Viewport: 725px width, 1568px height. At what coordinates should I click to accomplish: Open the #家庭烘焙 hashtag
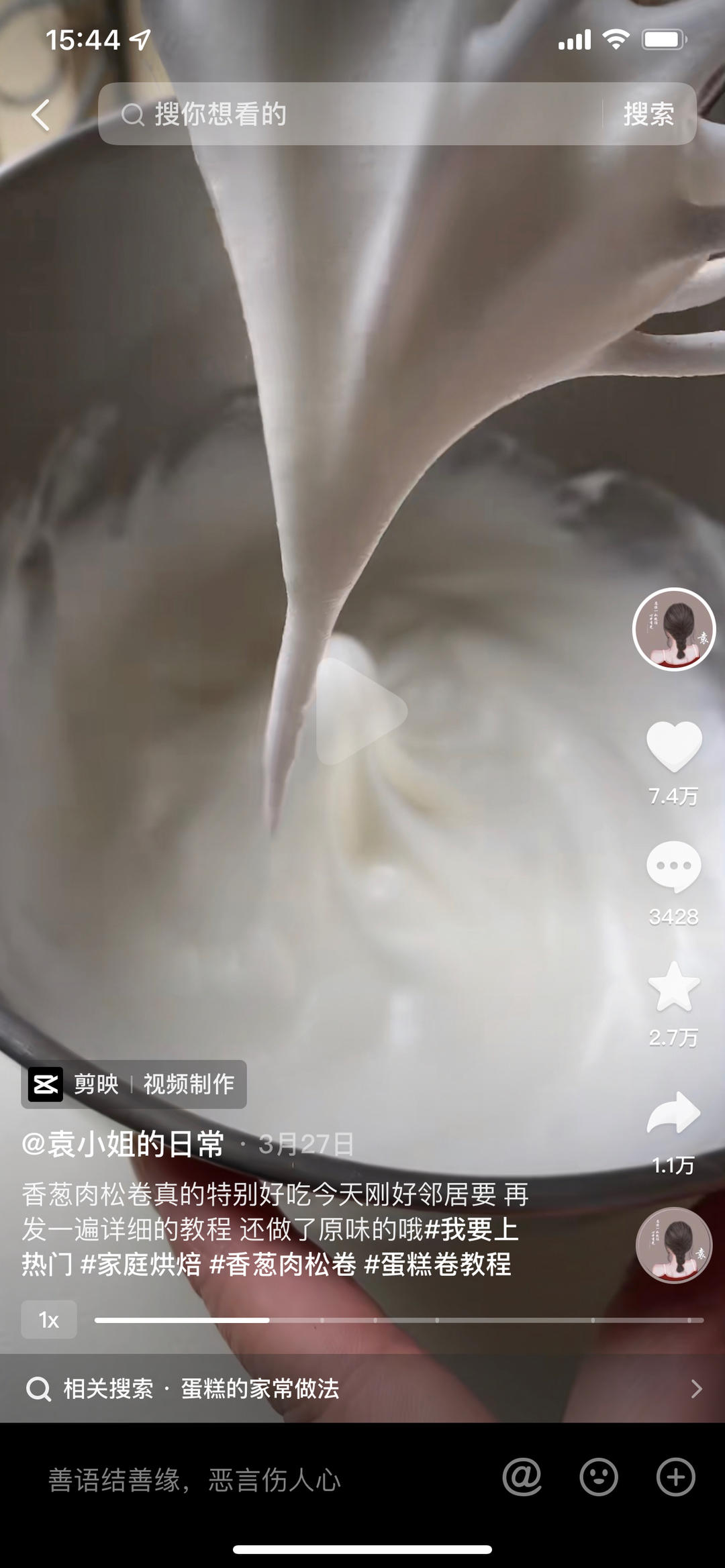141,1265
